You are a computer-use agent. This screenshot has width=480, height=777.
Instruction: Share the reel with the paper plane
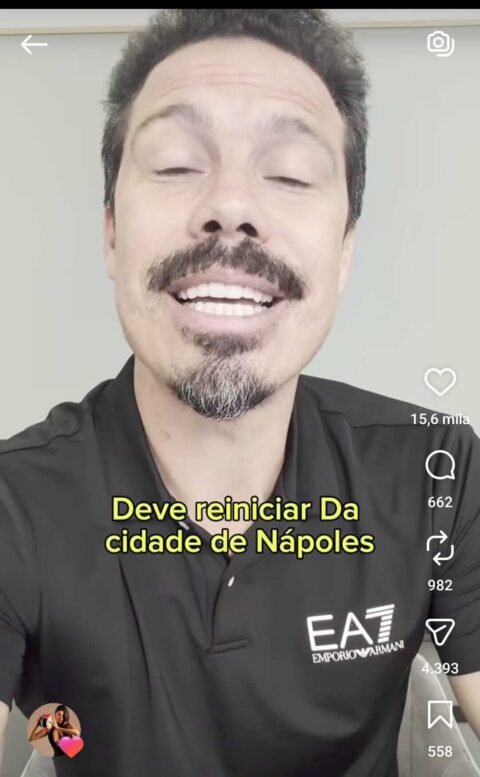tap(440, 631)
